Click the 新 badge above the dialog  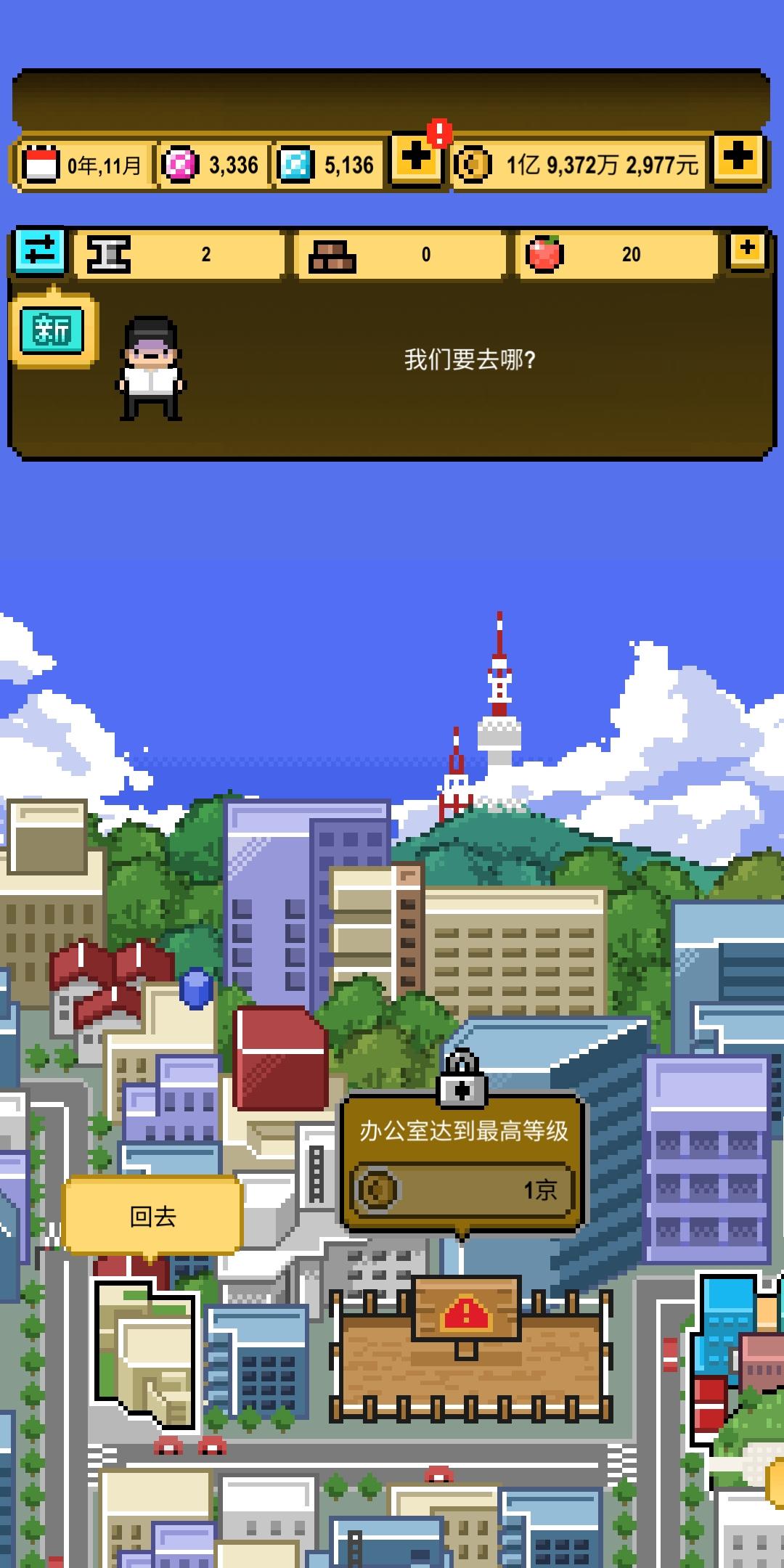(54, 331)
